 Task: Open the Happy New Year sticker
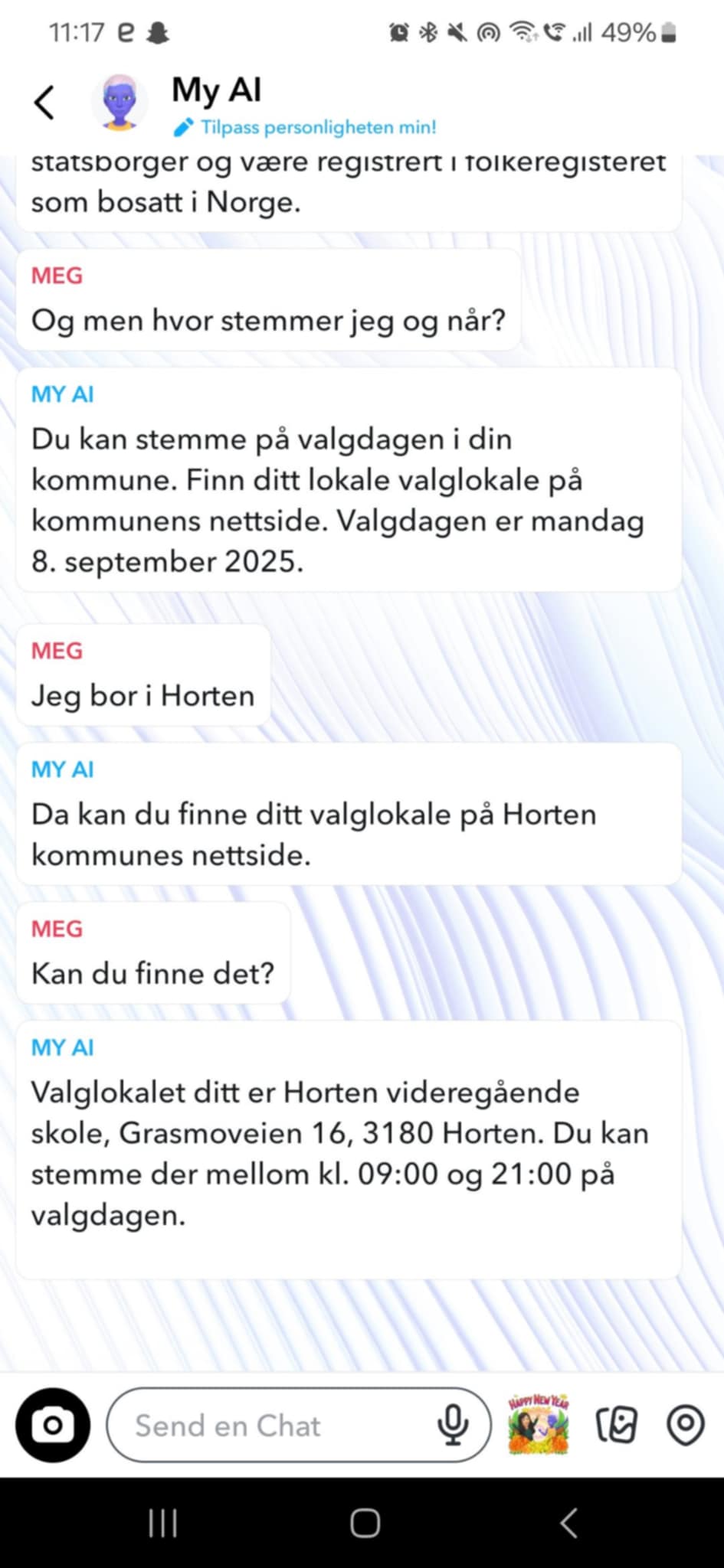tap(539, 1424)
